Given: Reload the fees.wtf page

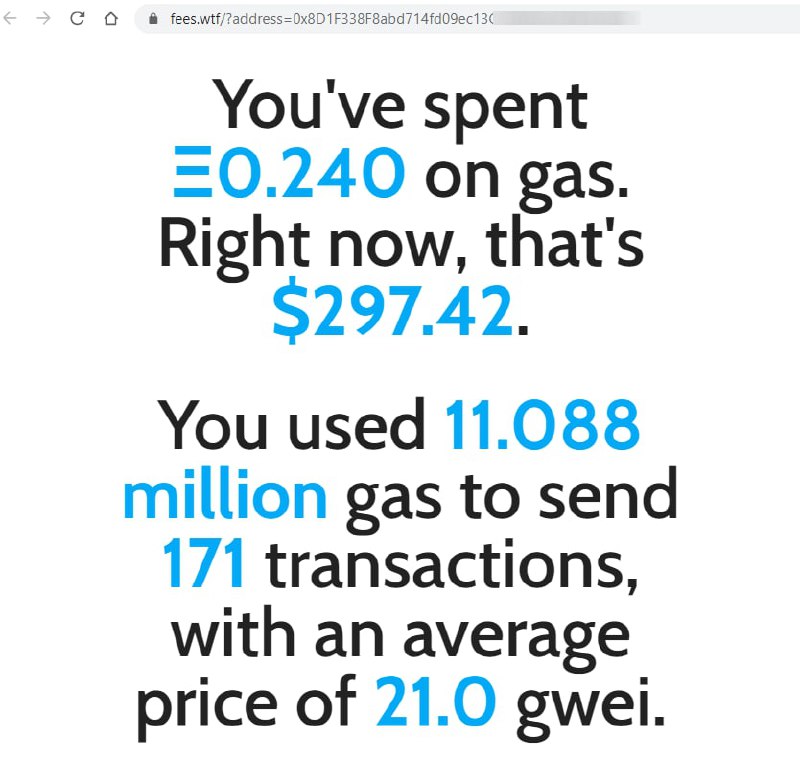Looking at the screenshot, I should 77,18.
